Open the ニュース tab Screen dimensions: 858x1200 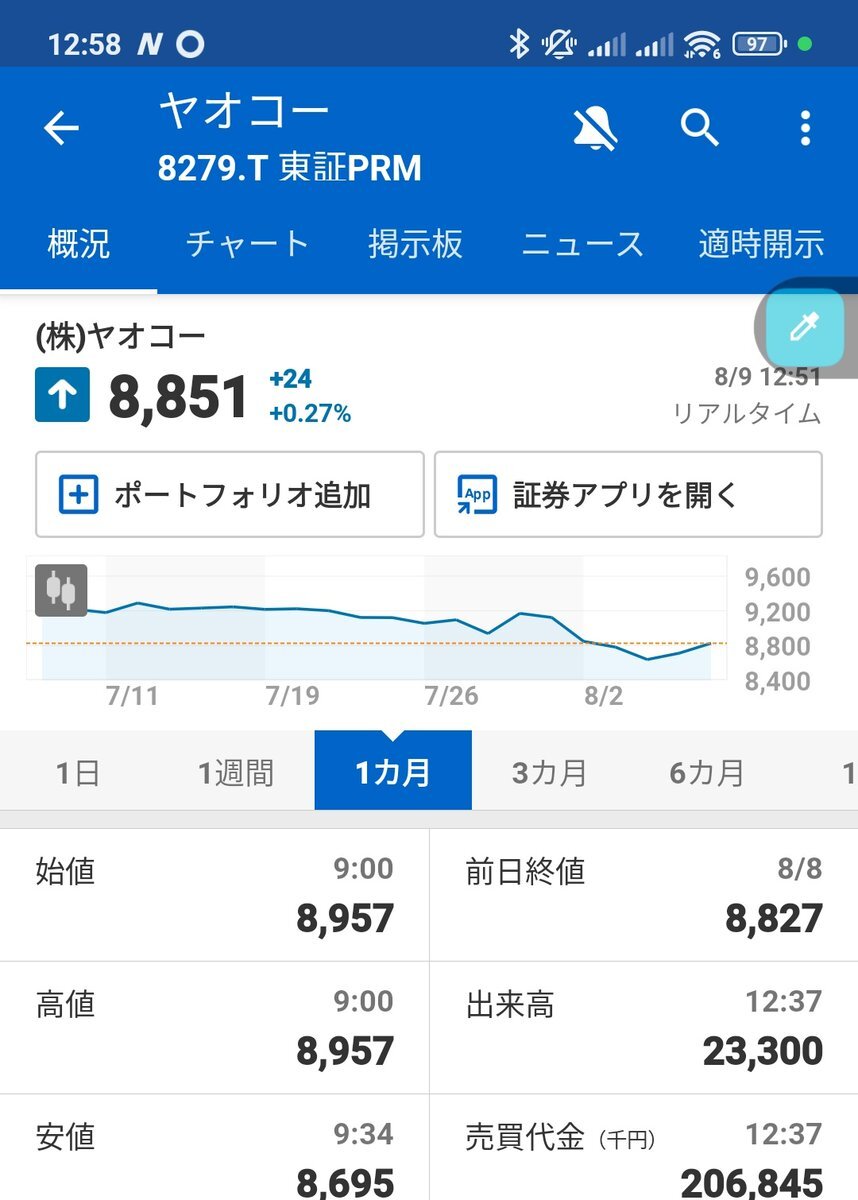582,243
